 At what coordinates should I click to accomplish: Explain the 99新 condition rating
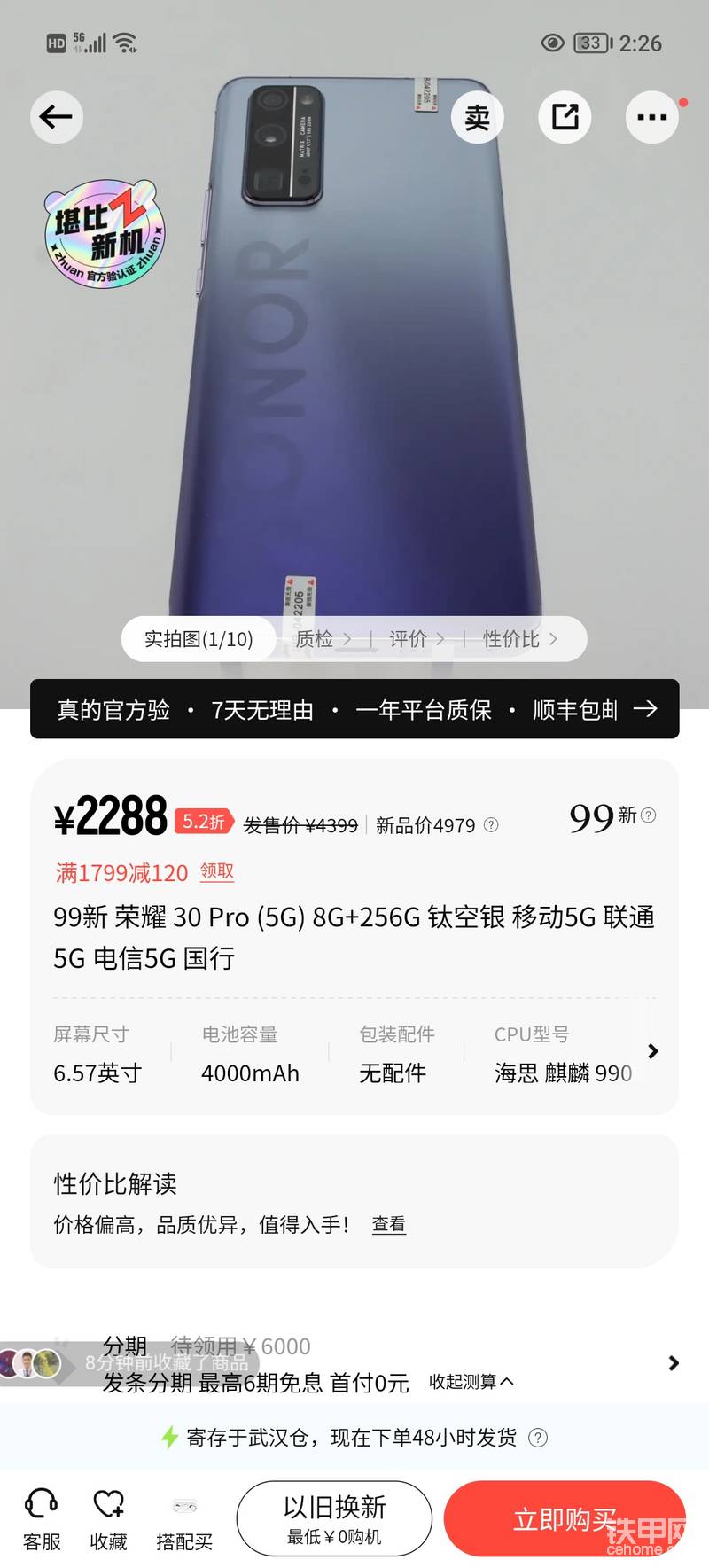tap(648, 815)
